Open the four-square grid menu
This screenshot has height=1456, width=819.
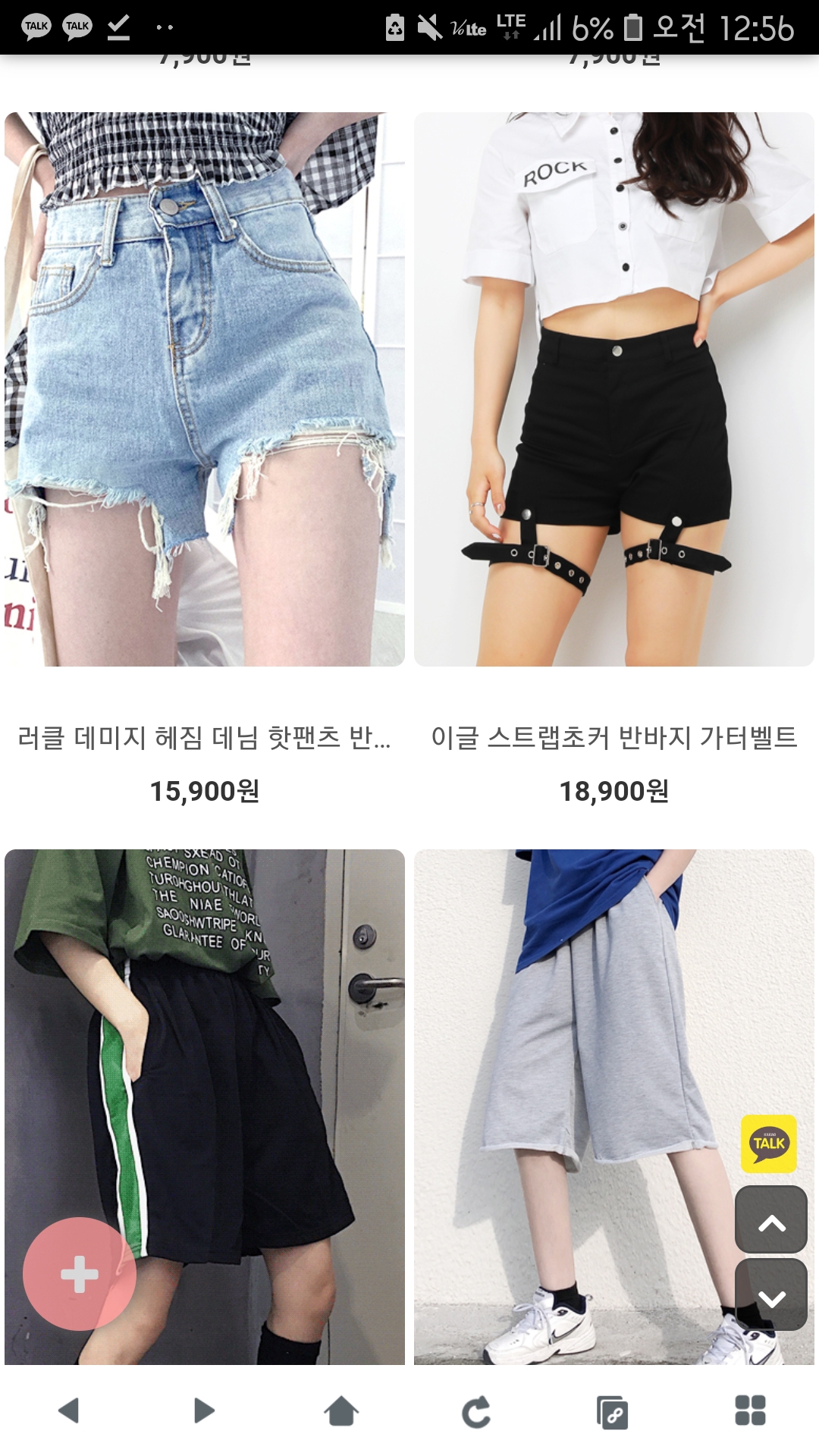(750, 1410)
